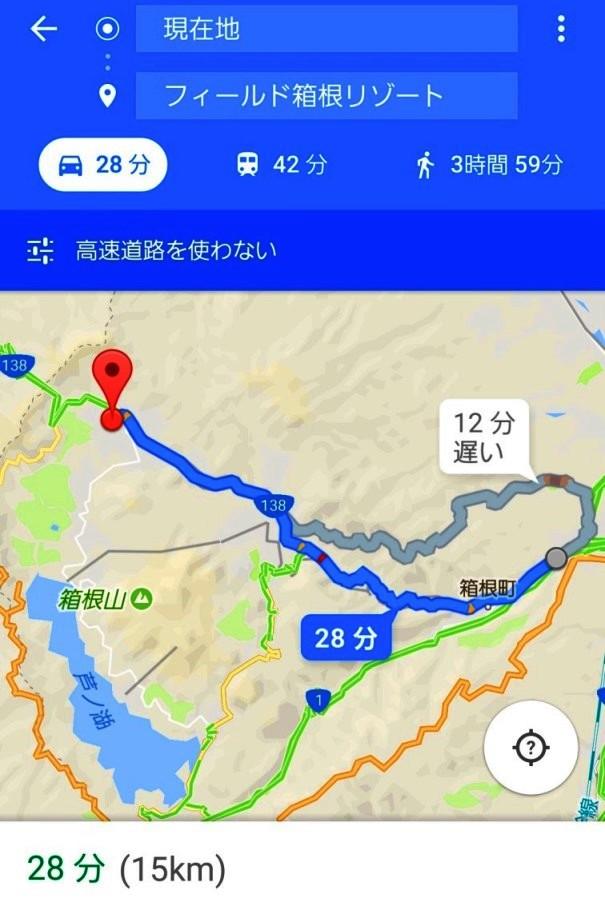Image resolution: width=605 pixels, height=906 pixels.
Task: Select the alternate route 12分遅い
Action: click(483, 439)
